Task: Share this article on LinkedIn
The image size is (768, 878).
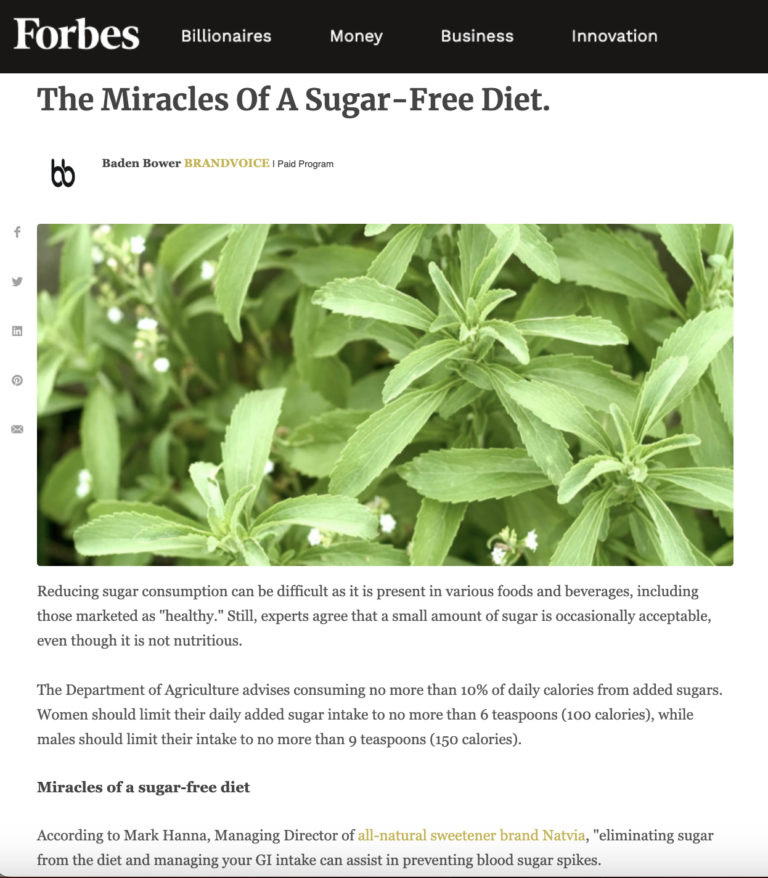Action: [x=17, y=331]
